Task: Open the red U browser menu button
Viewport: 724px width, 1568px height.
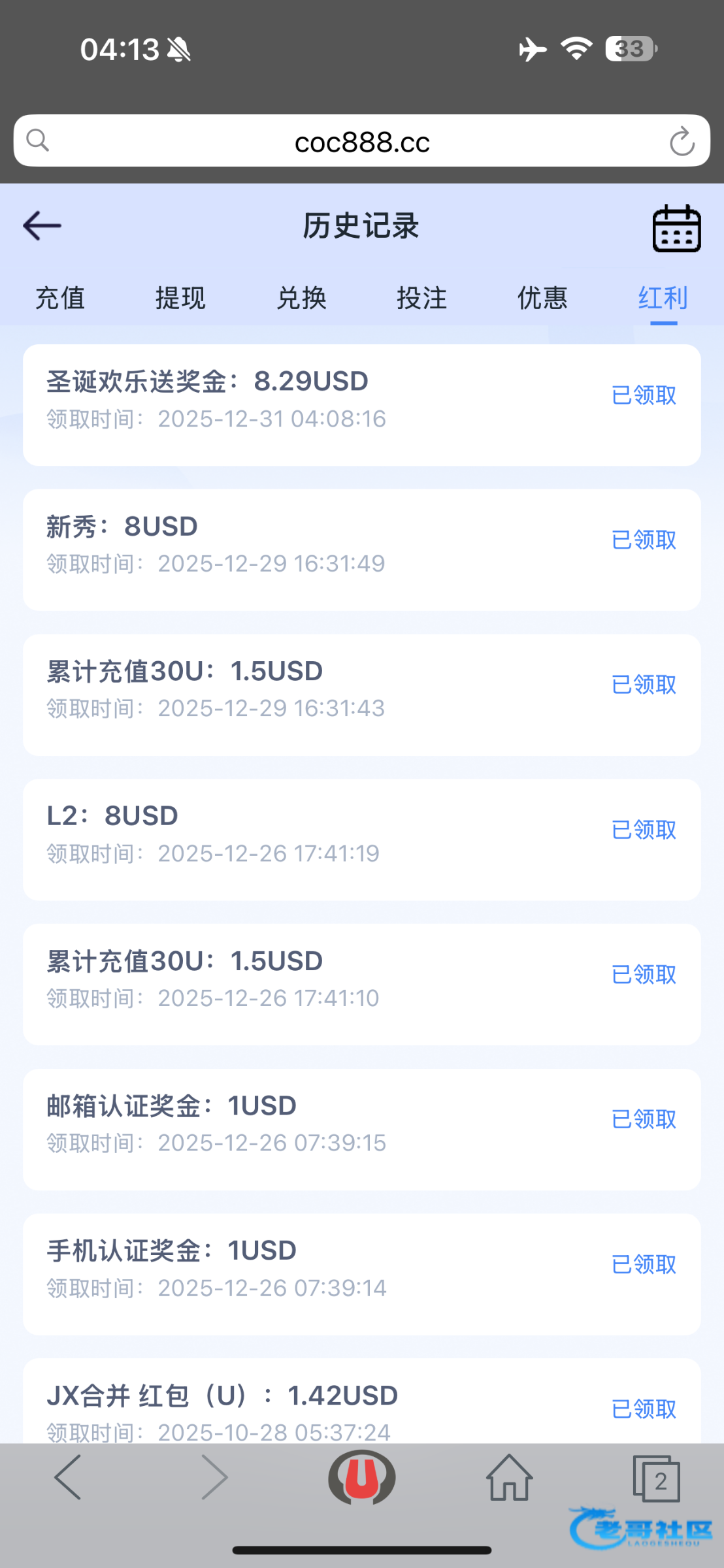Action: (x=361, y=1477)
